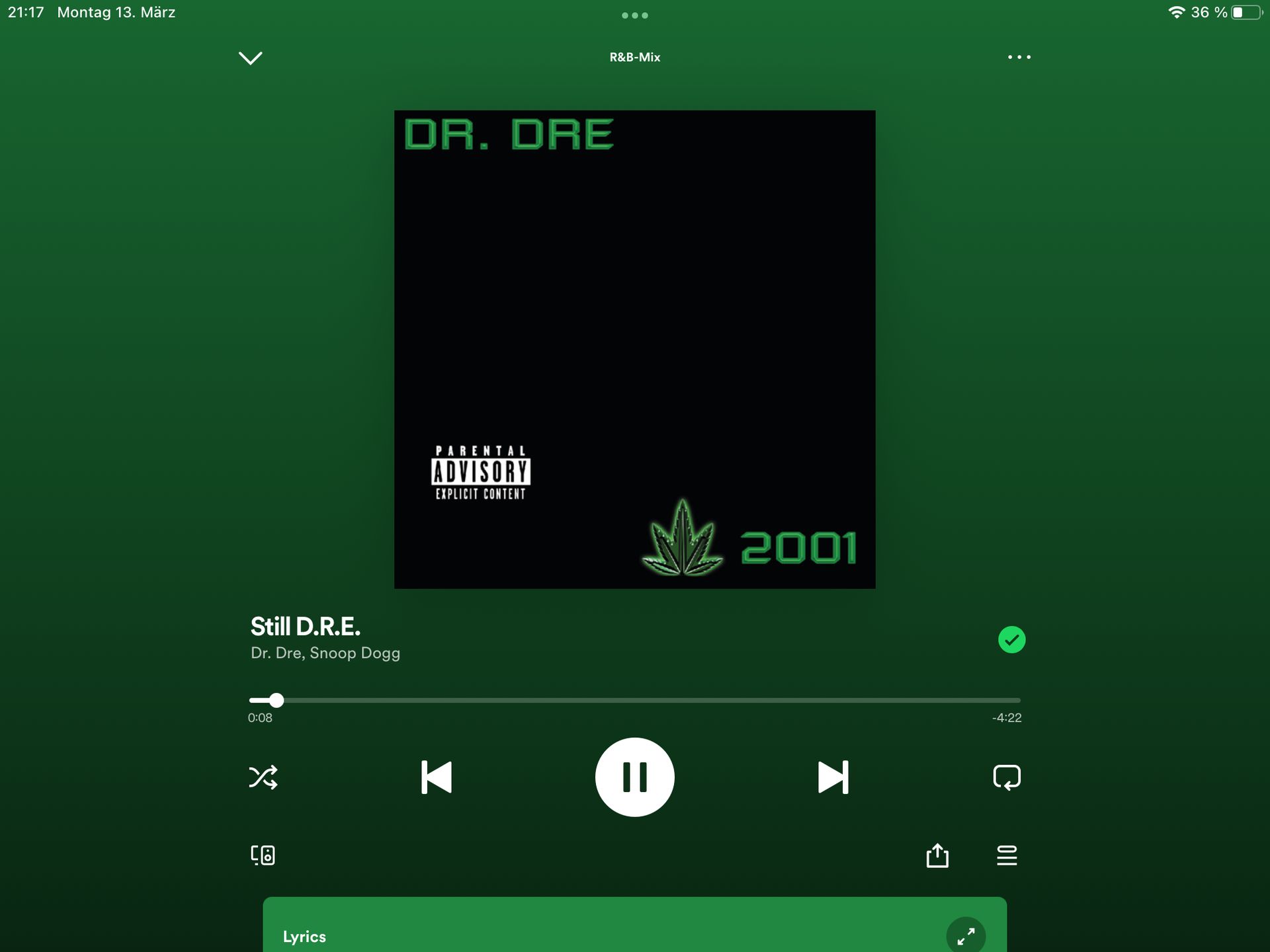Viewport: 1270px width, 952px height.
Task: Tap the song progress bar
Action: pyautogui.click(x=635, y=699)
